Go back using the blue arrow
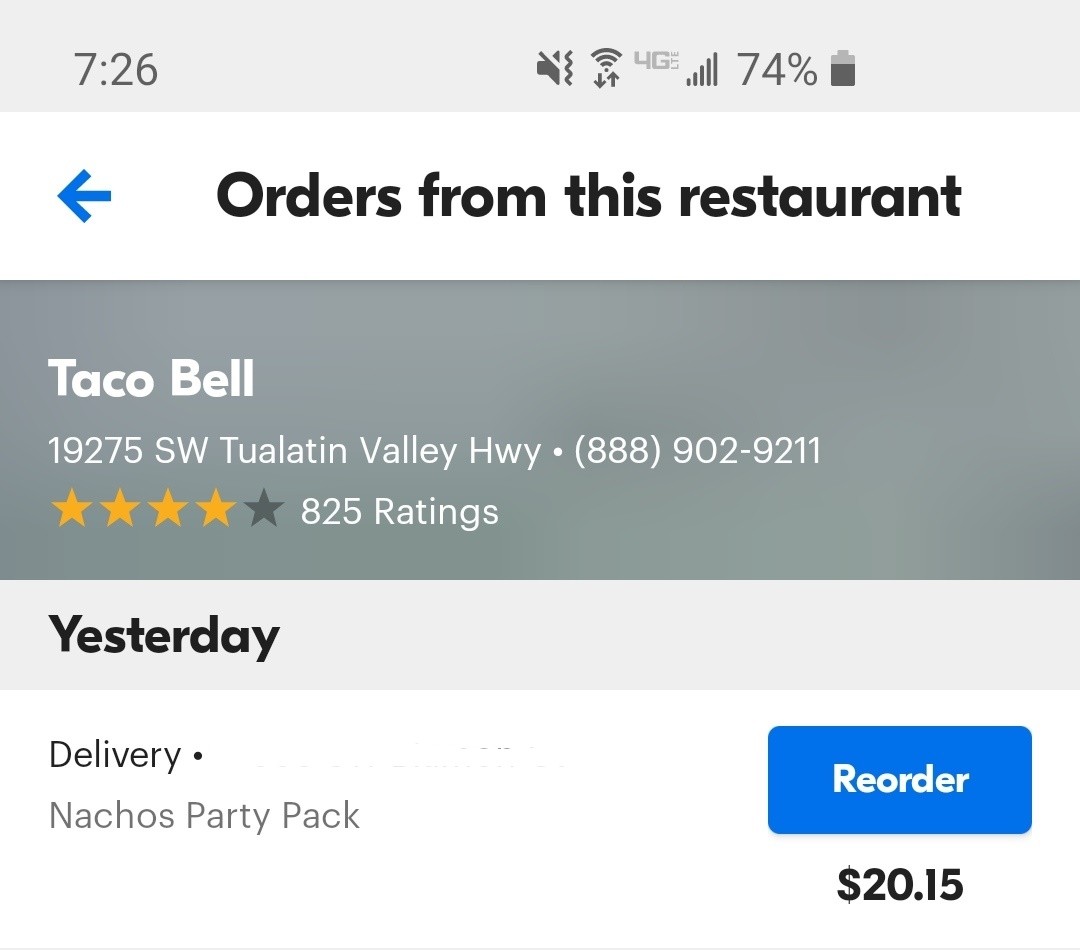 [84, 196]
